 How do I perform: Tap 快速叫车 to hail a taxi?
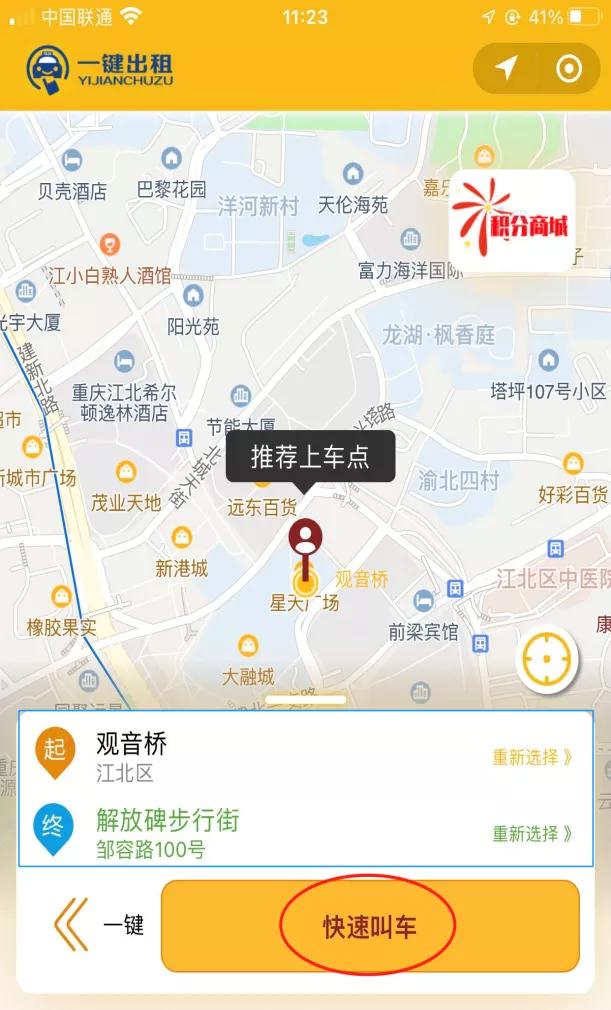(370, 926)
